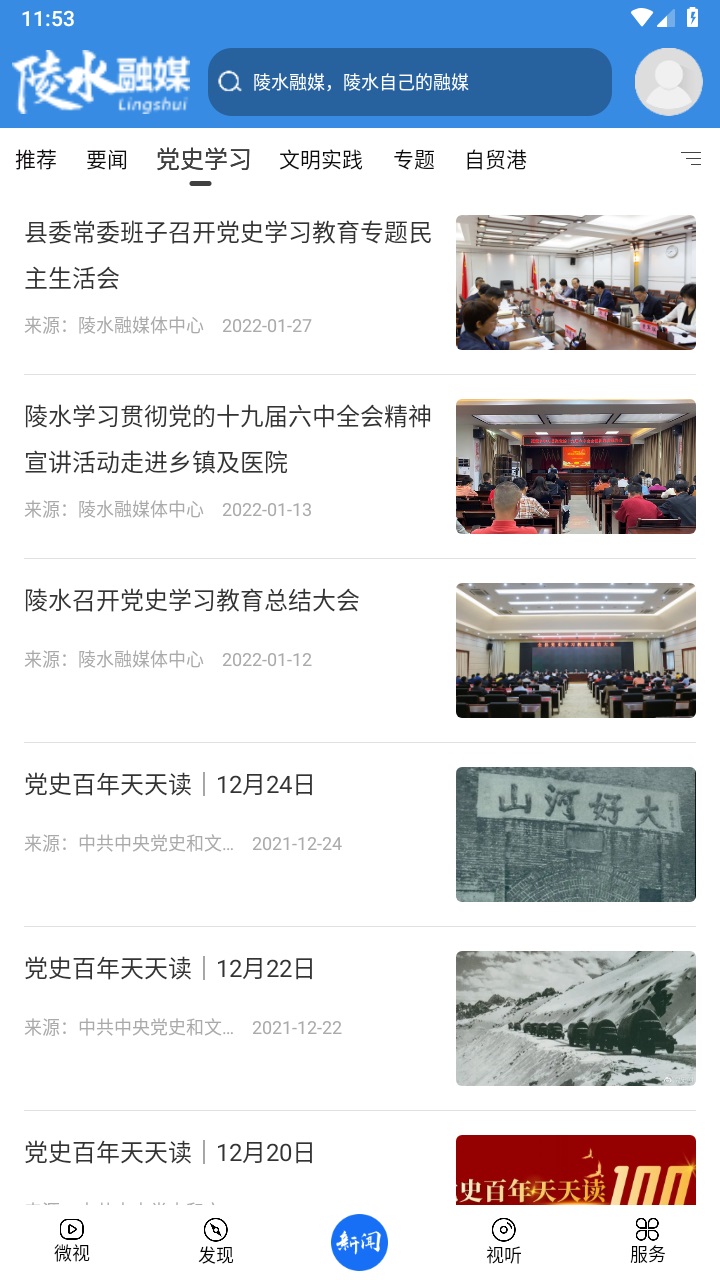This screenshot has width=720, height=1280.
Task: Select the 文明实践 tab
Action: point(319,160)
